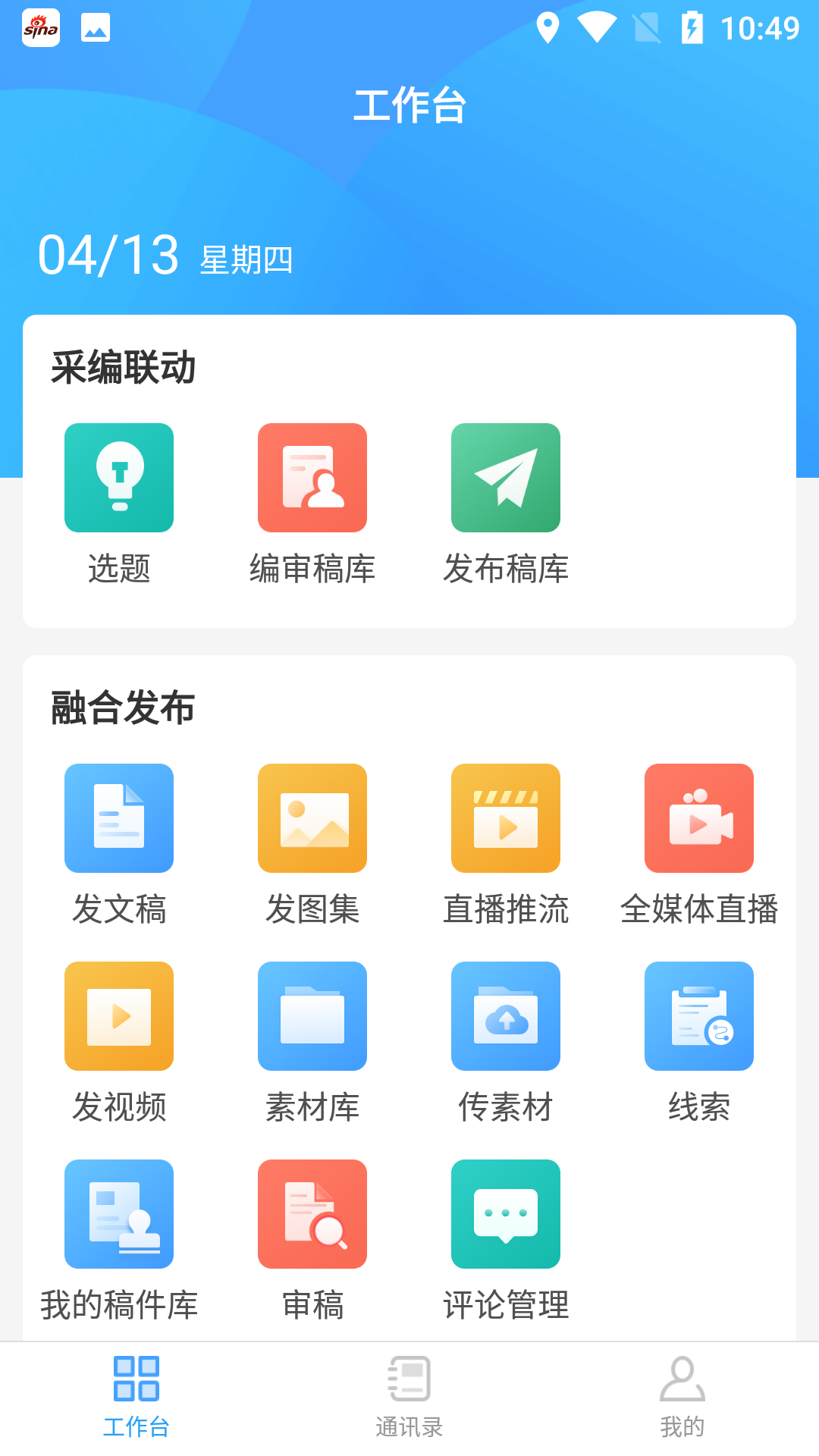This screenshot has height=1456, width=819.
Task: Tap the Sina logo in status bar
Action: 41,28
